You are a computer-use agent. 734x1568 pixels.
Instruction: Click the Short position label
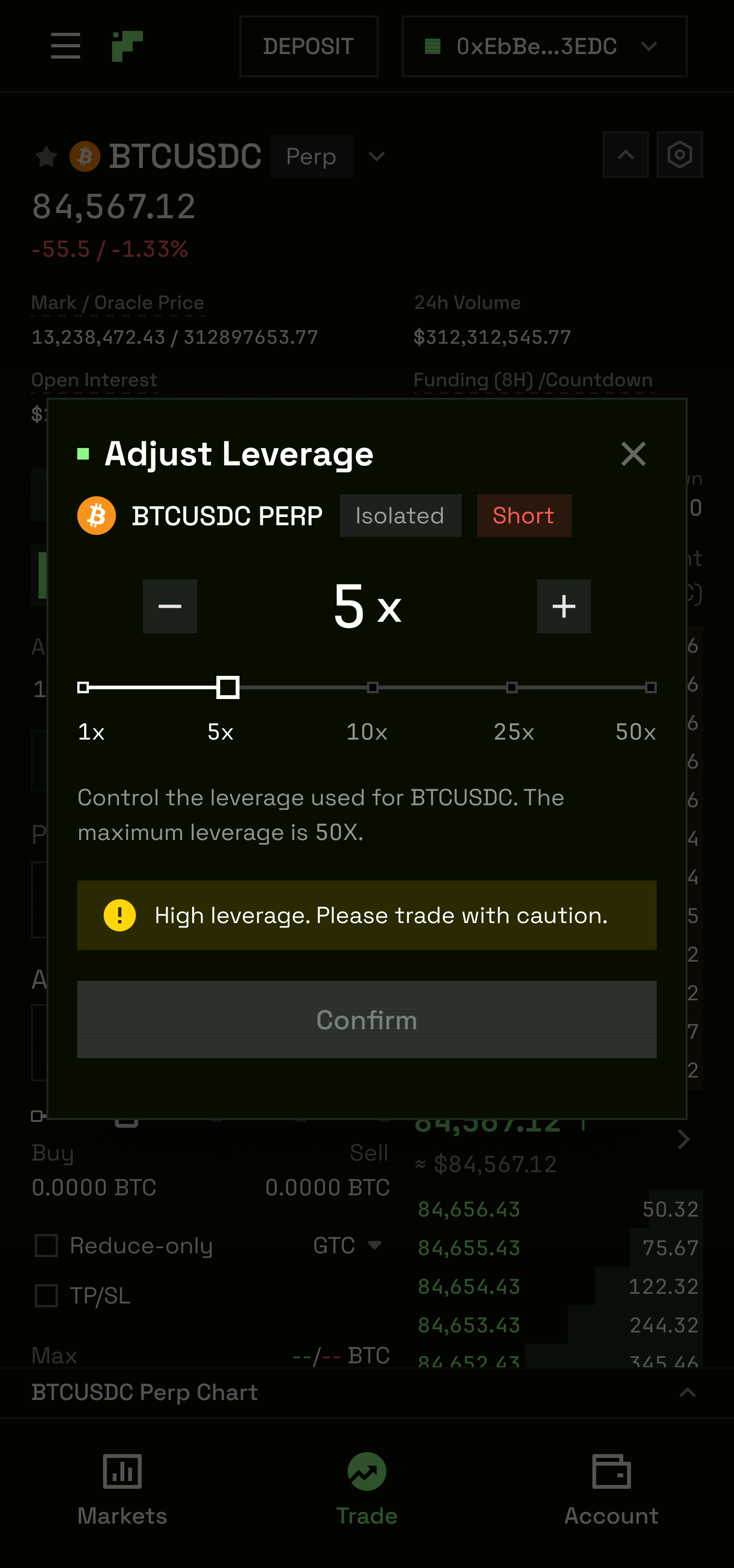[x=523, y=516]
